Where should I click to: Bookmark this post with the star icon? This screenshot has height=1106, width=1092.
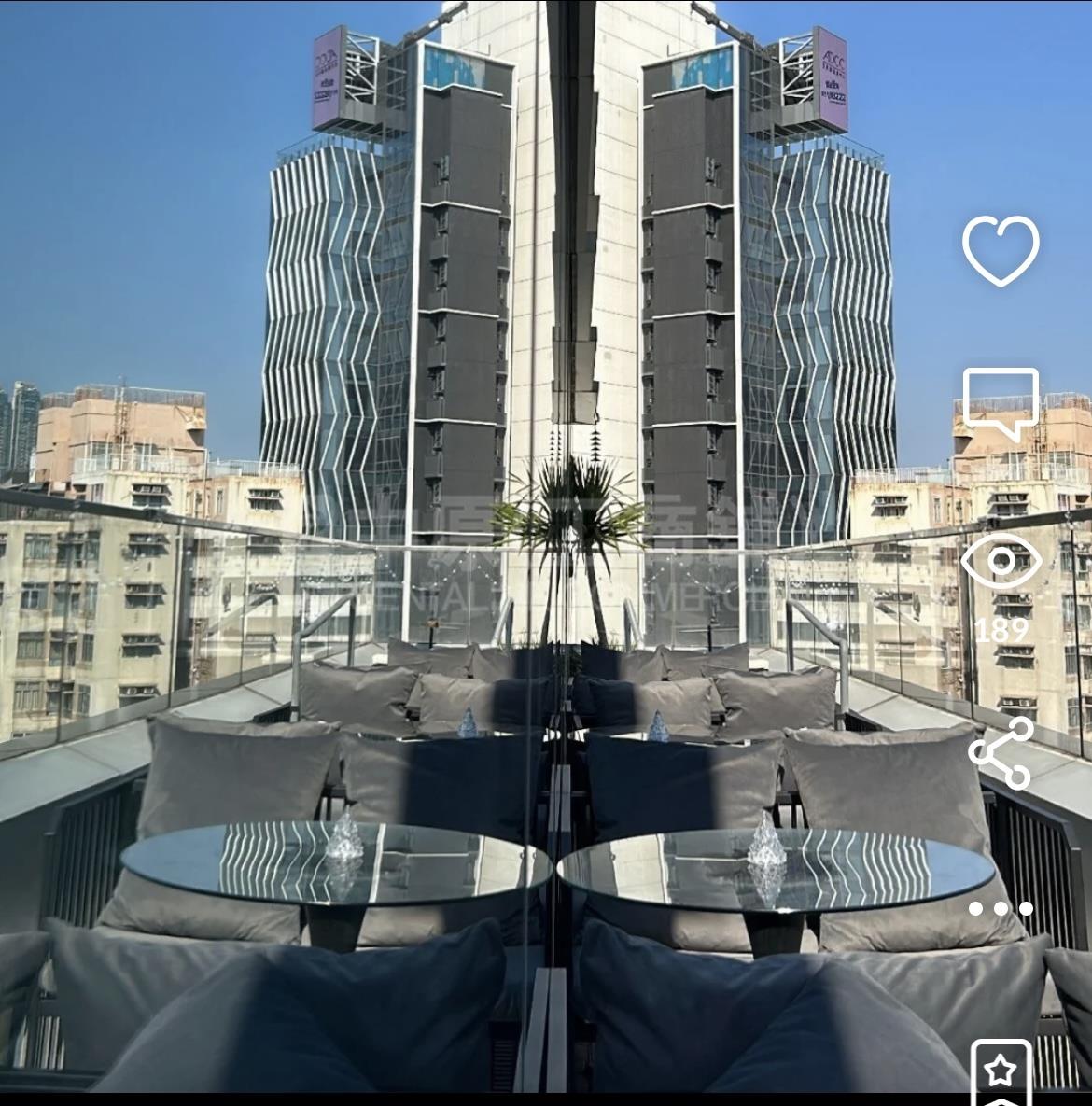(x=1001, y=1071)
